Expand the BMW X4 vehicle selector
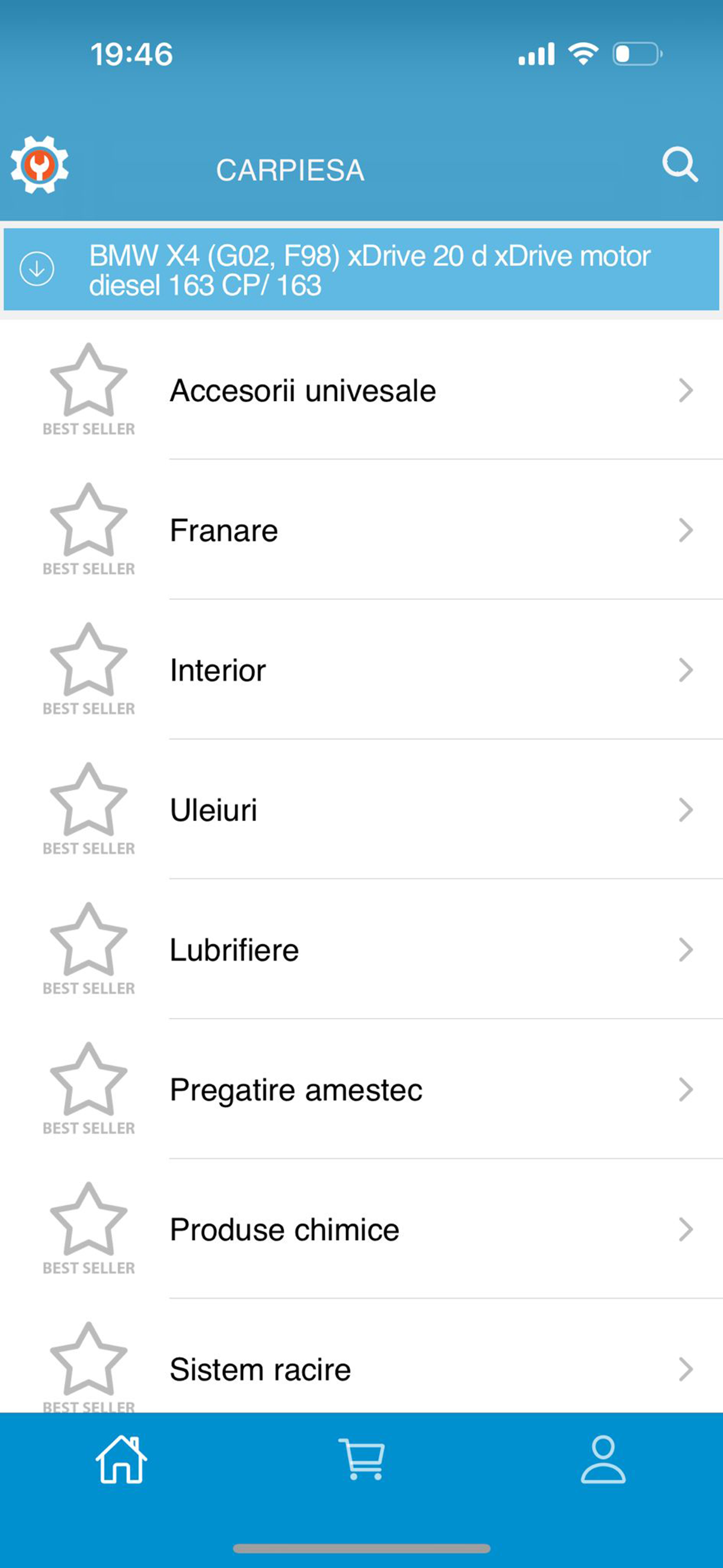 pyautogui.click(x=361, y=270)
